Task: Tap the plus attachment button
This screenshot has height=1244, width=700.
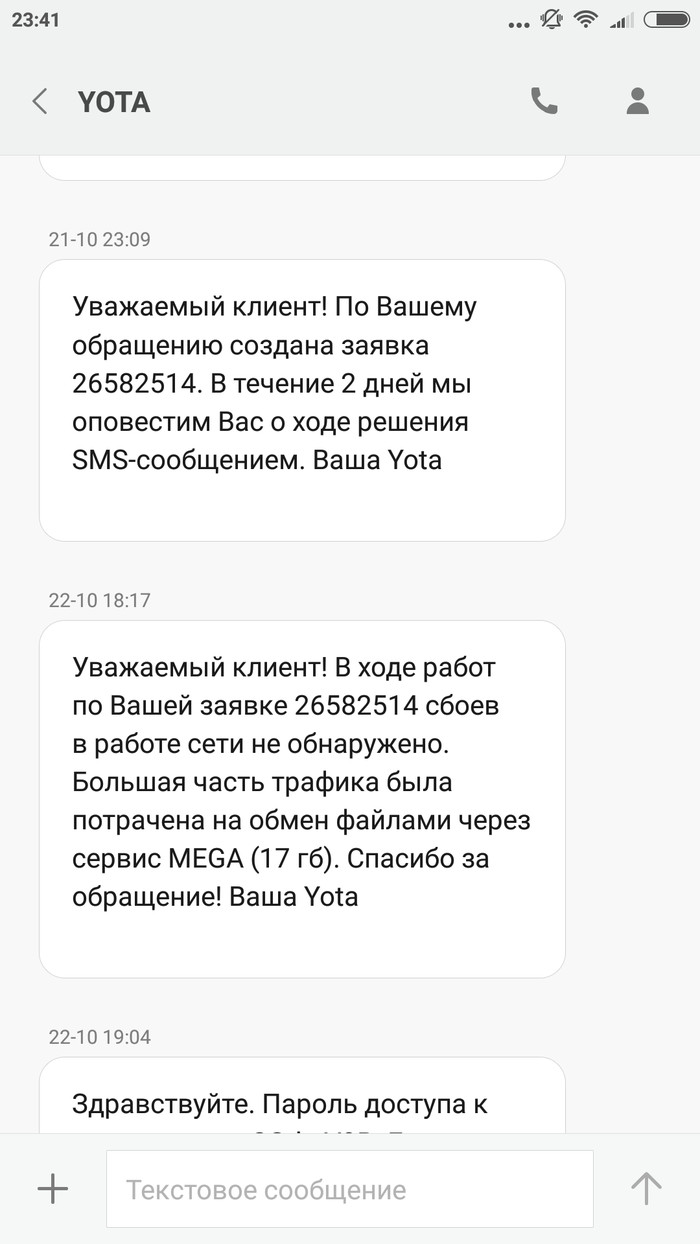Action: pos(52,1189)
